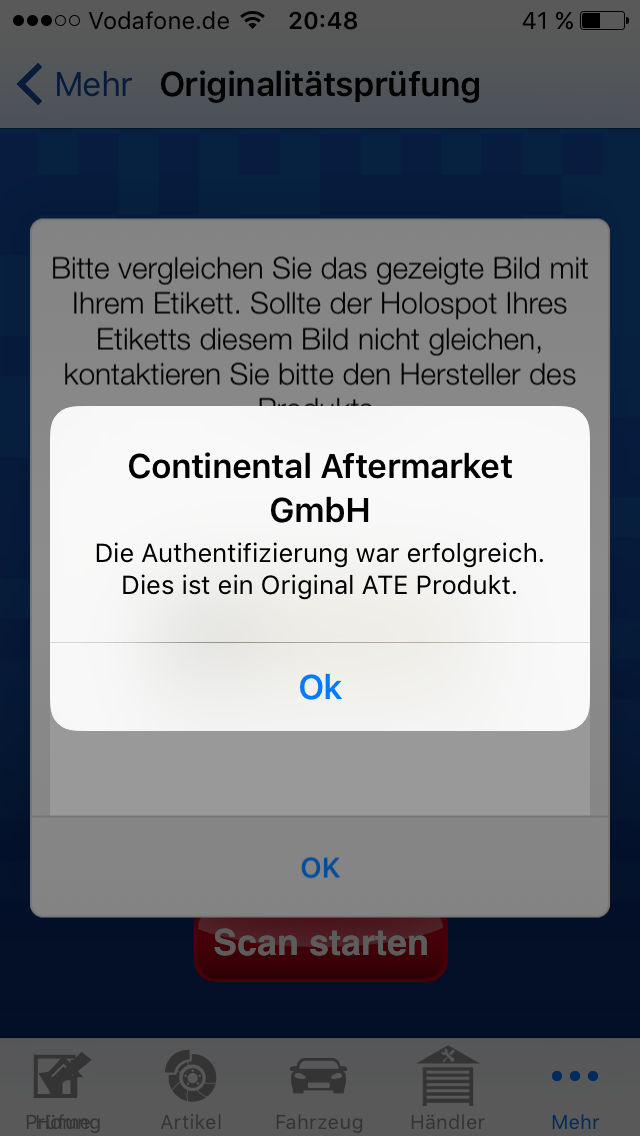Viewport: 640px width, 1136px height.
Task: Tap OK on the grey Holospot instructions panel
Action: tap(320, 867)
